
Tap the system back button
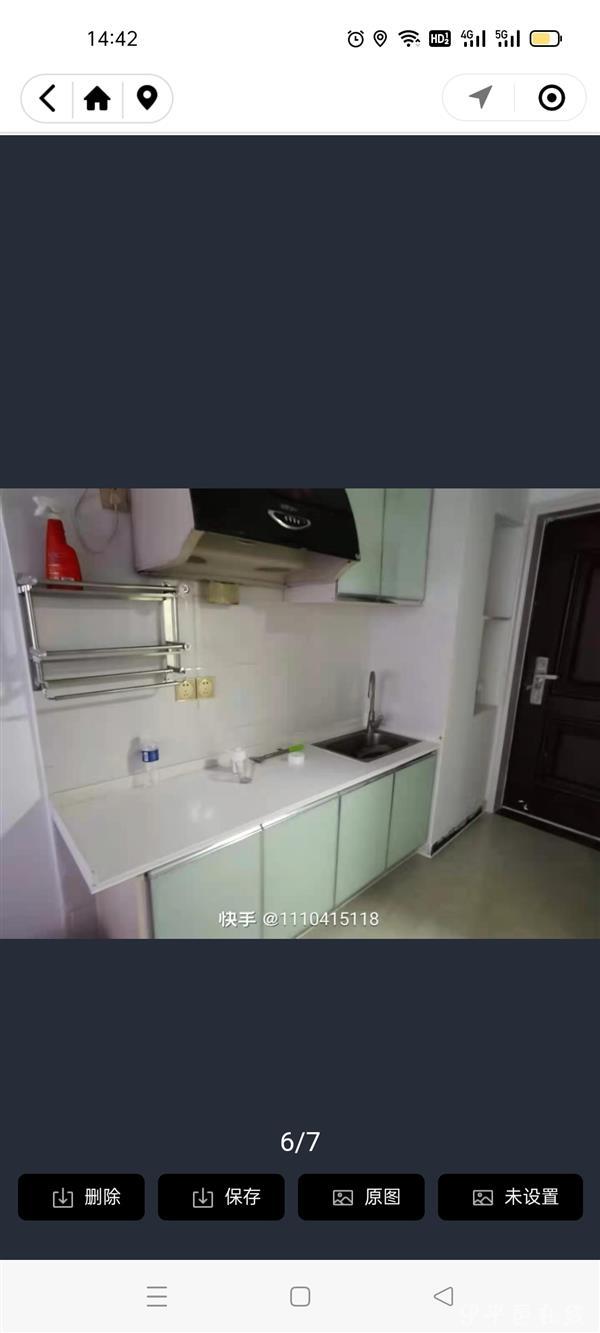[x=443, y=1297]
